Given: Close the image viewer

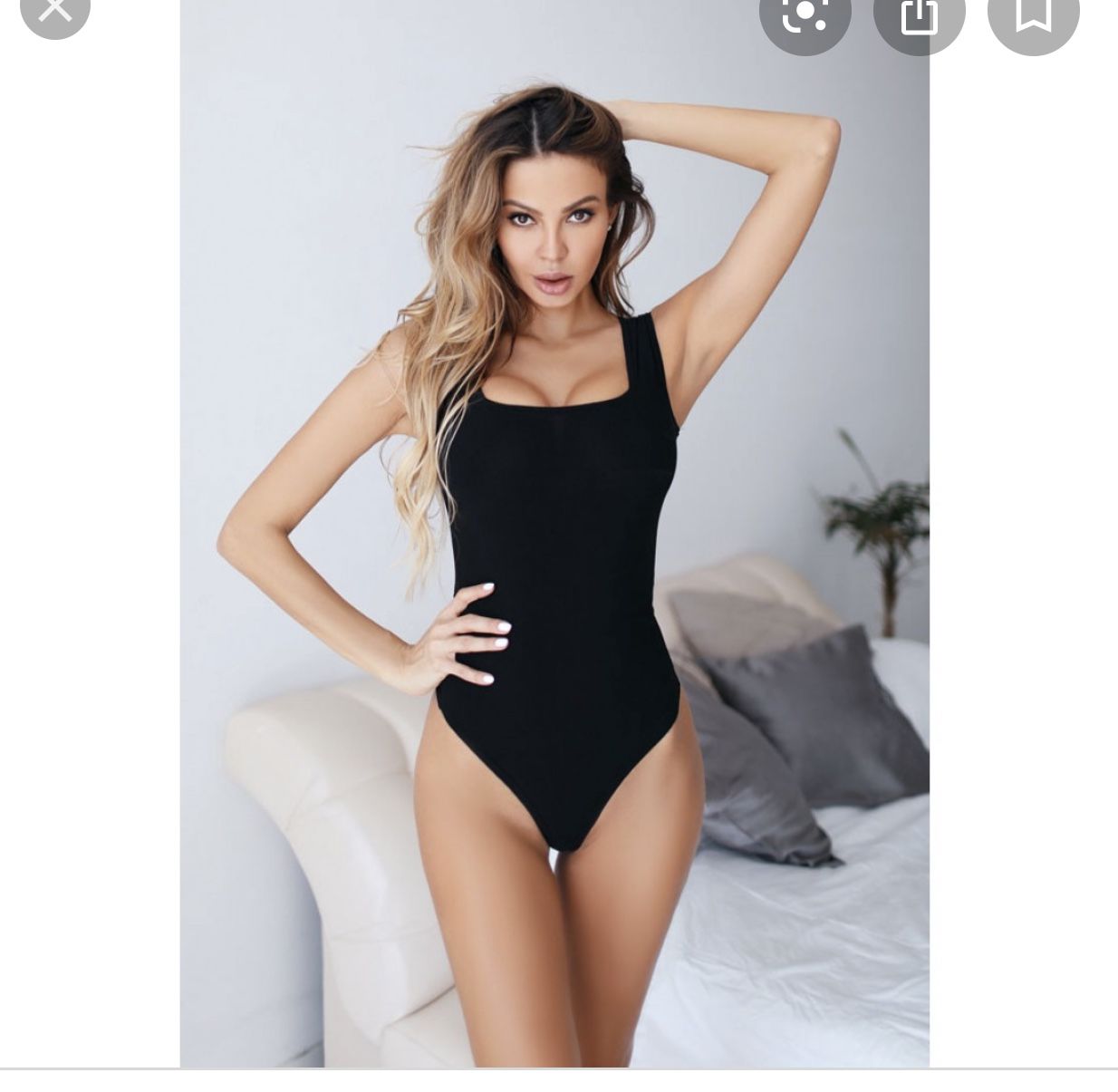Looking at the screenshot, I should click(55, 11).
